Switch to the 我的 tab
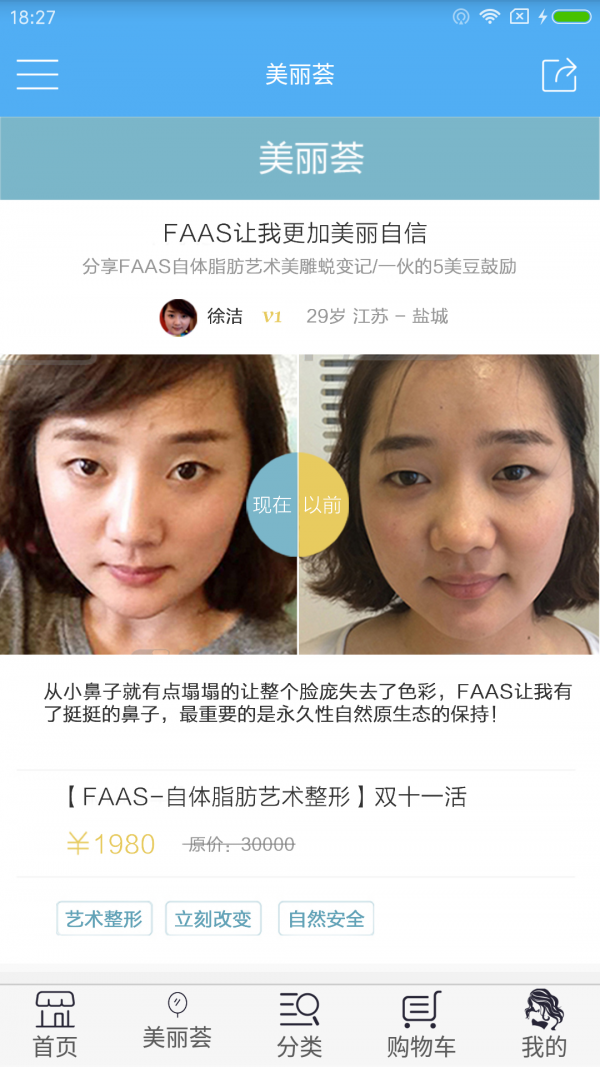This screenshot has height=1067, width=600. (x=544, y=1026)
